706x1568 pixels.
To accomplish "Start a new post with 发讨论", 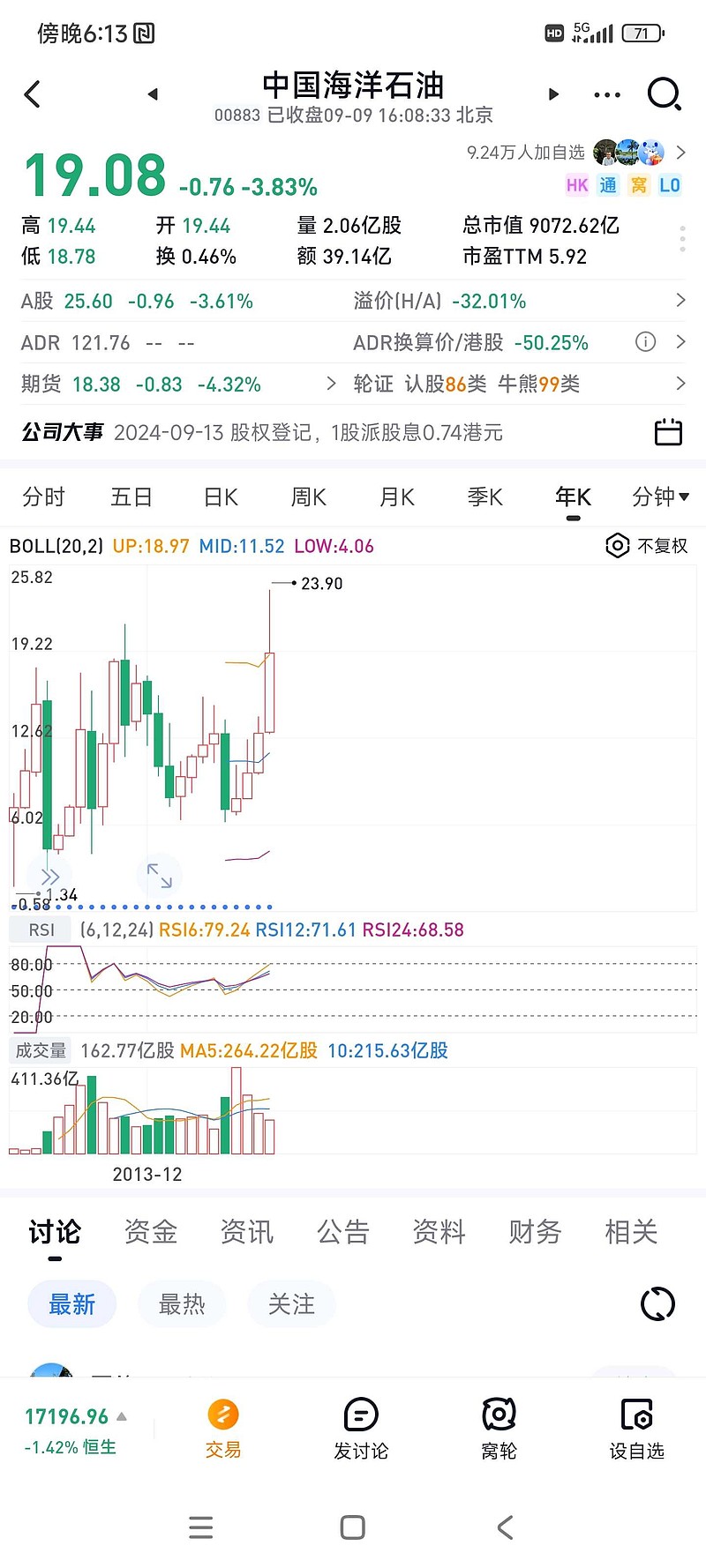I will [361, 1430].
